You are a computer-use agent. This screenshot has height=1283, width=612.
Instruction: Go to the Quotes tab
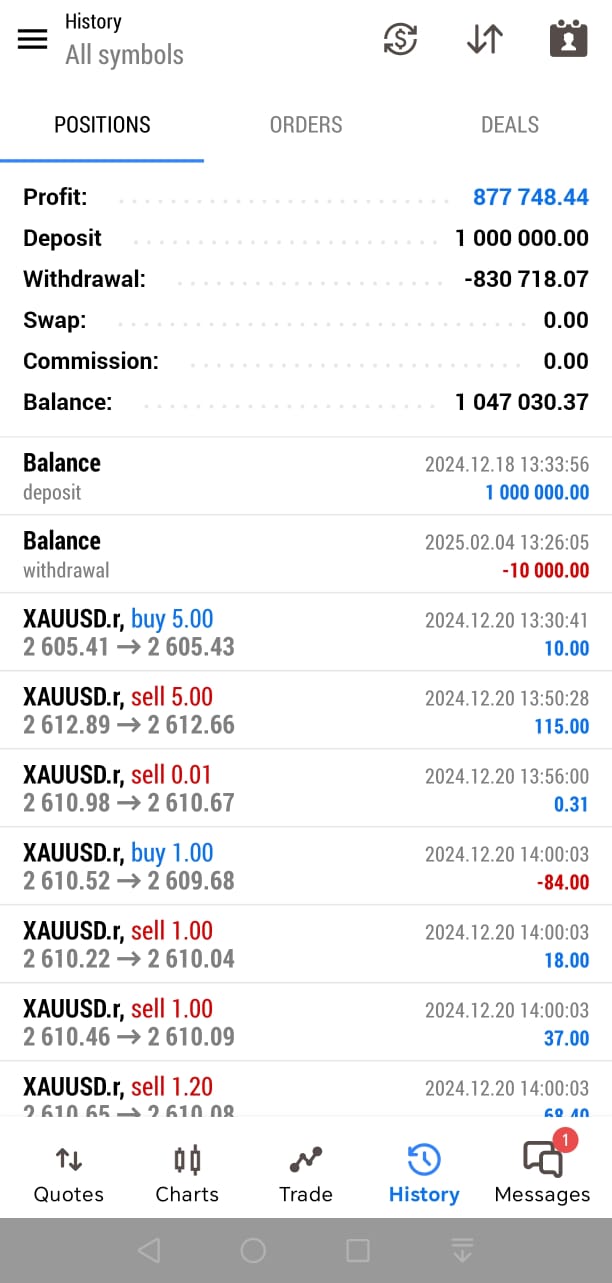pyautogui.click(x=68, y=1172)
